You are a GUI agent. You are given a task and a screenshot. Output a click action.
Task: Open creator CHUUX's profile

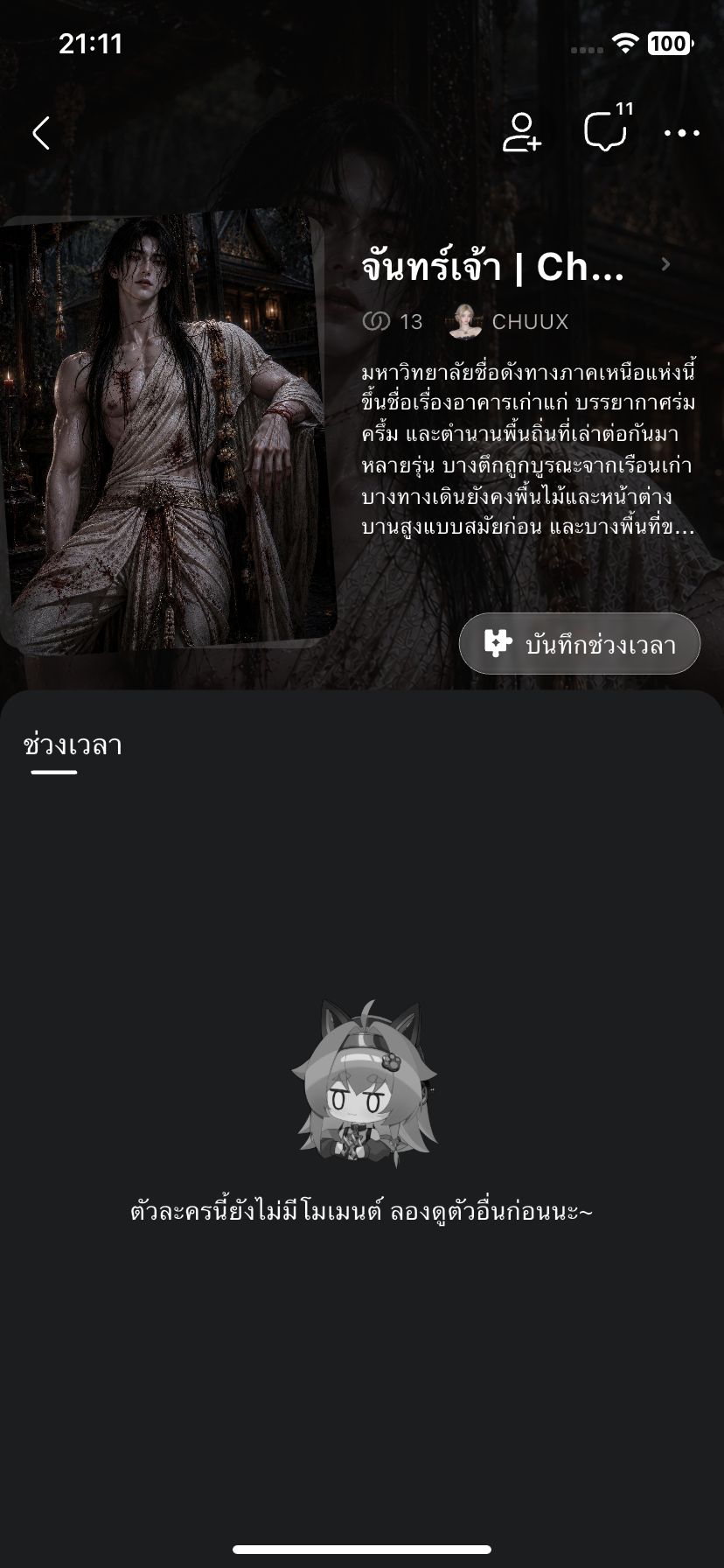click(x=509, y=322)
